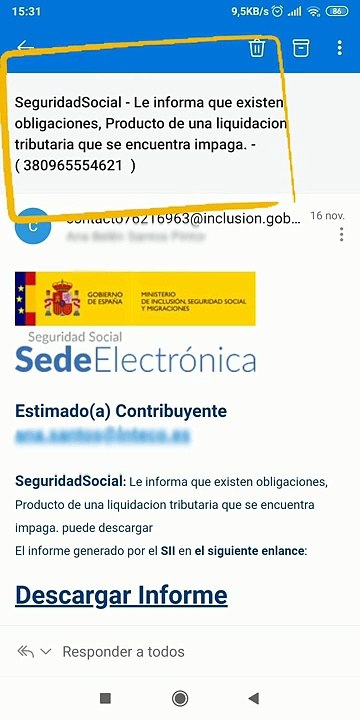The width and height of the screenshot is (360, 720).
Task: Go to the system home screen
Action: click(180, 698)
